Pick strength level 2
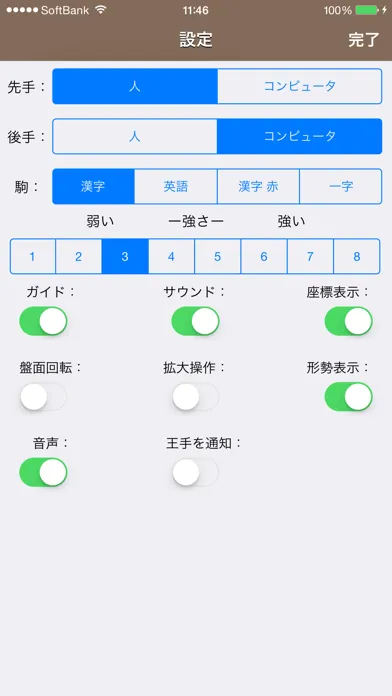Viewport: 392px width, 696px height. (79, 256)
